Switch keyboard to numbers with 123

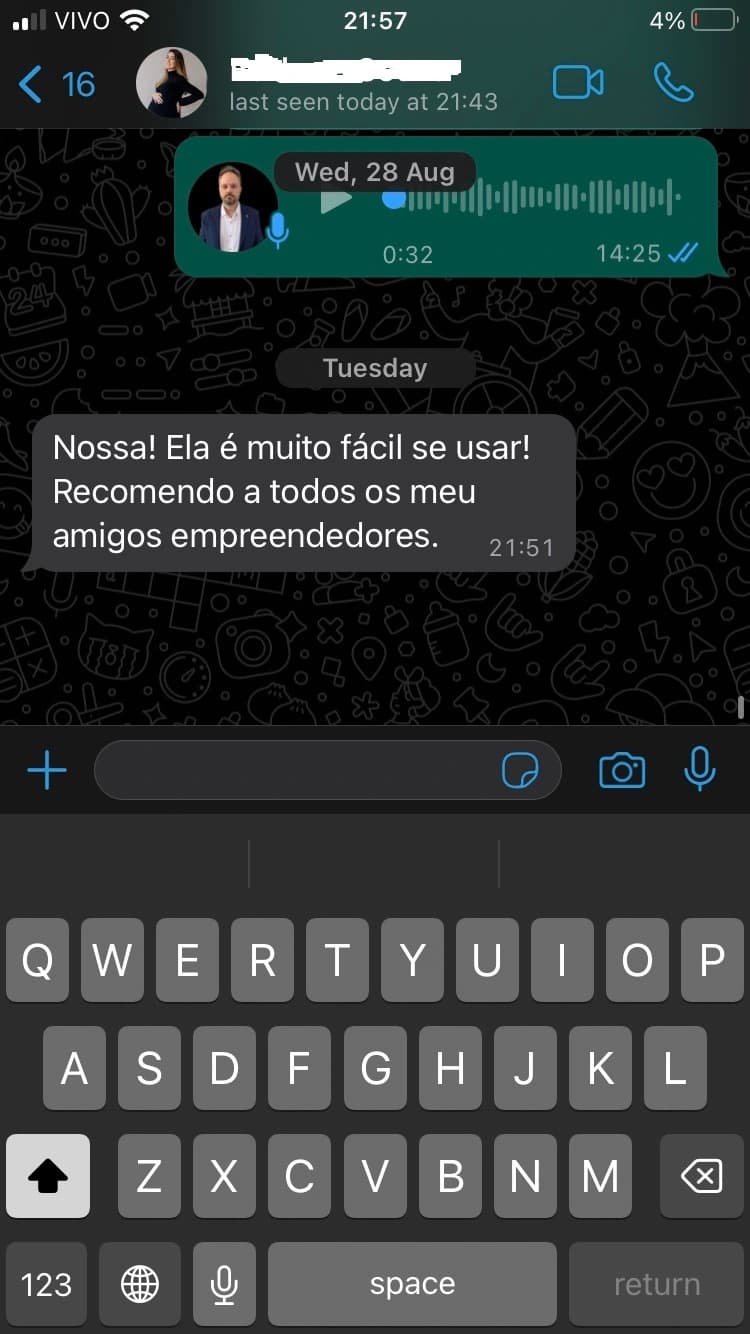pyautogui.click(x=46, y=1284)
